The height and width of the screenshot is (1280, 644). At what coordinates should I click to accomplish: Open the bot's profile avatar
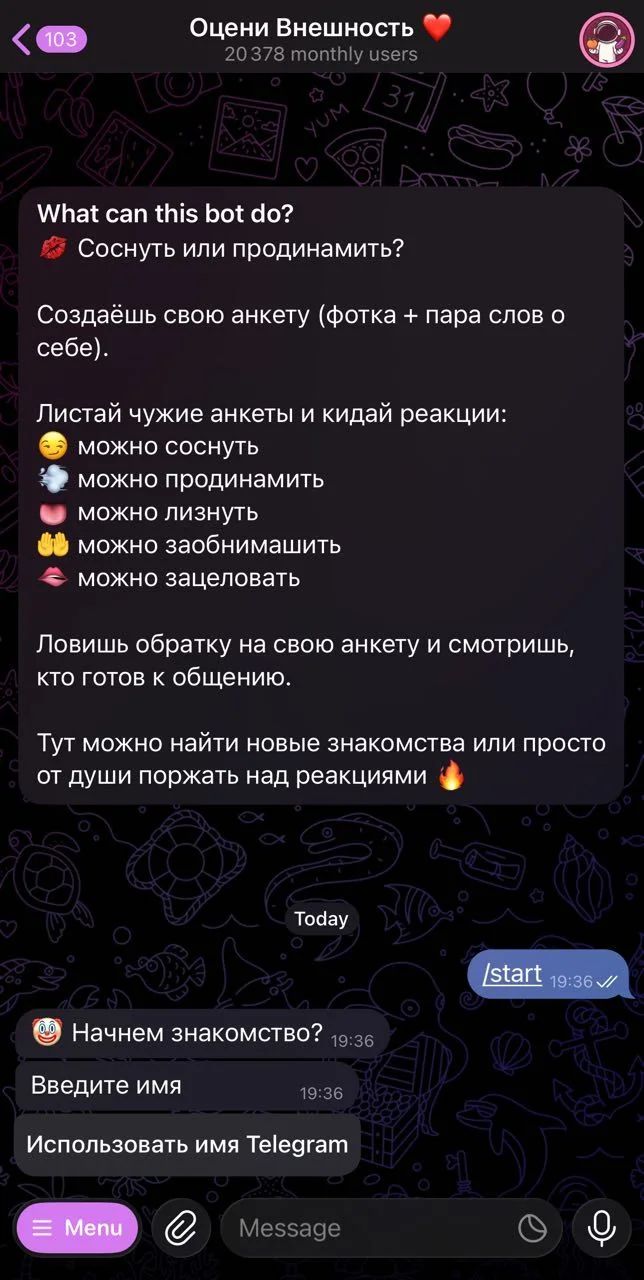point(605,39)
